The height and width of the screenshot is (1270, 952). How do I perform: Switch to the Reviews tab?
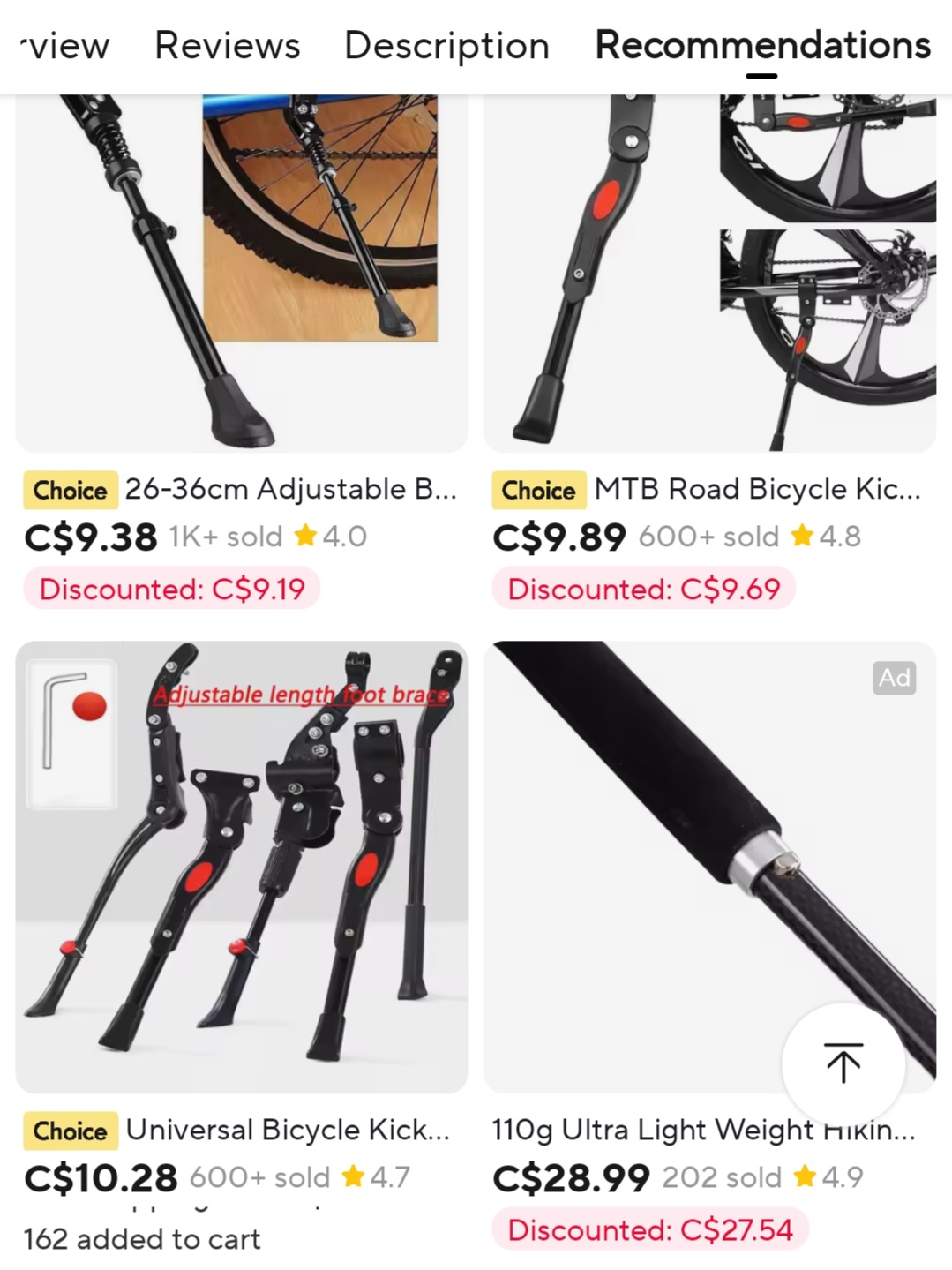point(227,46)
